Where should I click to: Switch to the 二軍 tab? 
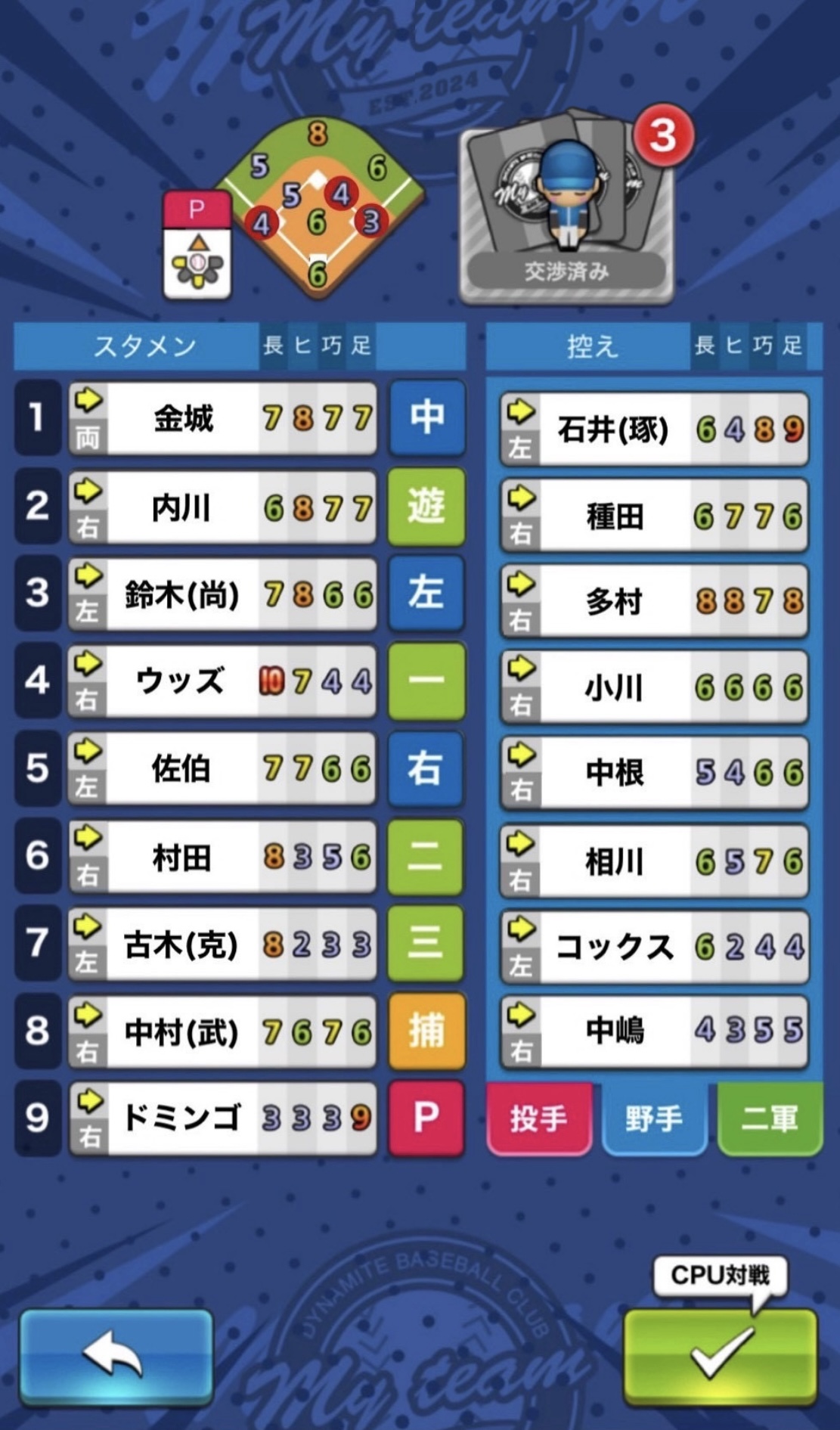coord(769,1118)
